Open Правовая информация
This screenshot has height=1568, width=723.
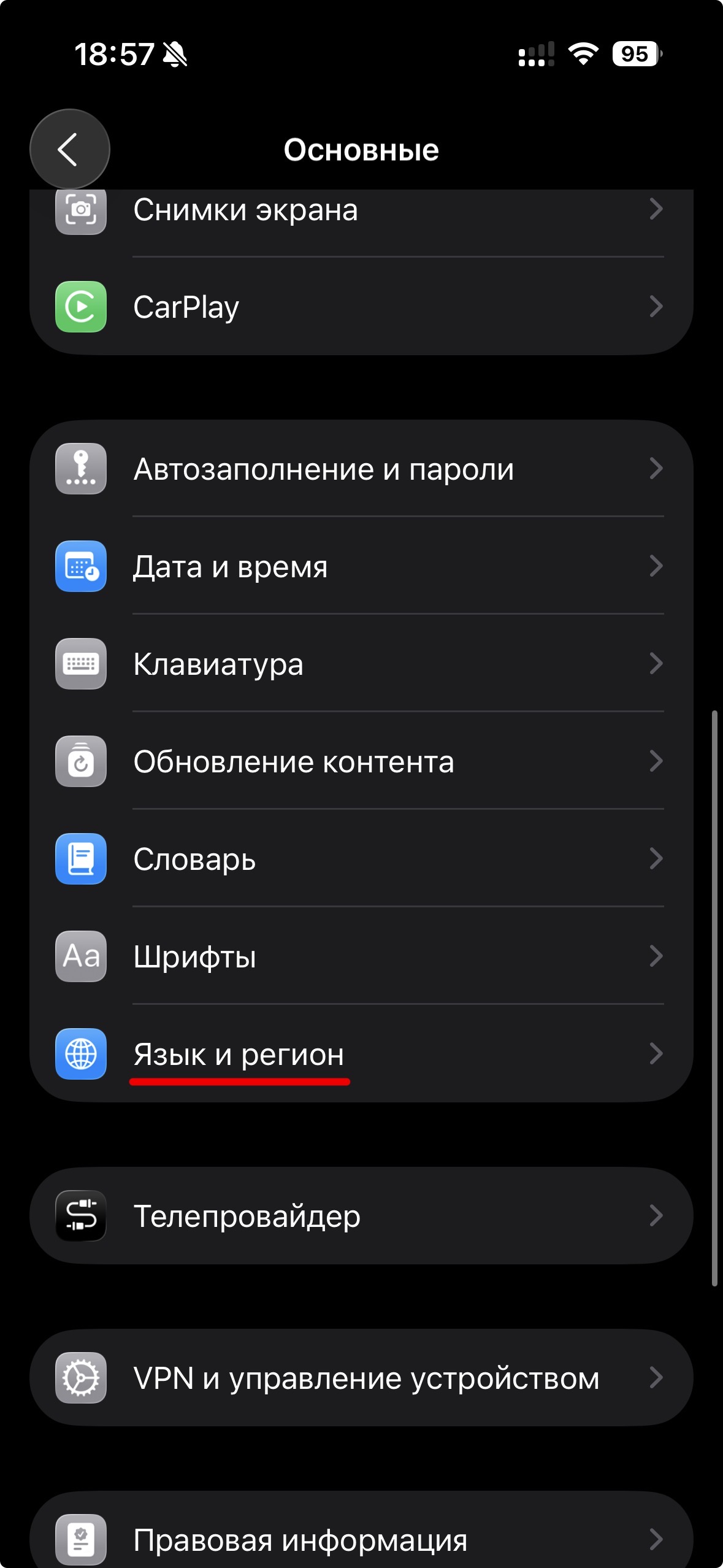point(361,1539)
